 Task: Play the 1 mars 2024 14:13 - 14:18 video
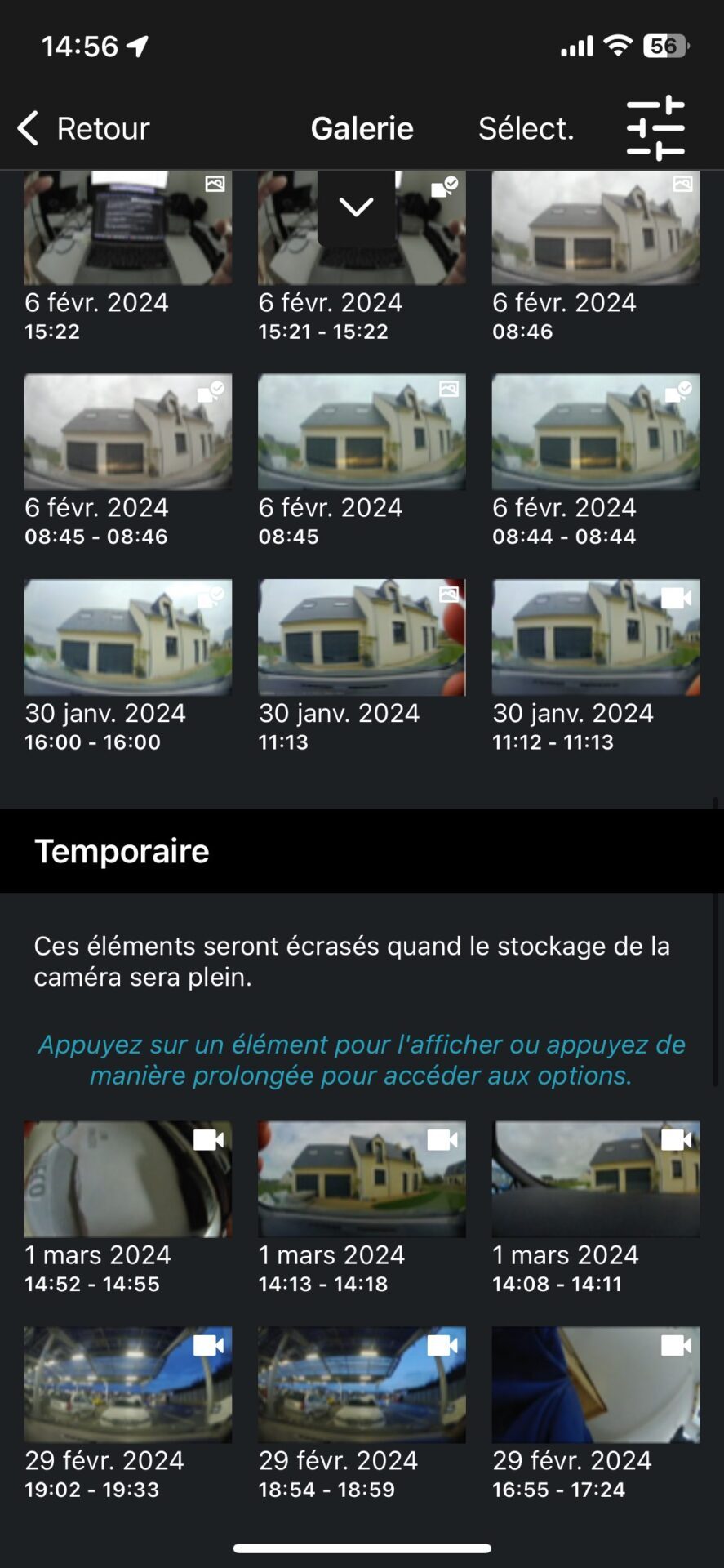(362, 1179)
